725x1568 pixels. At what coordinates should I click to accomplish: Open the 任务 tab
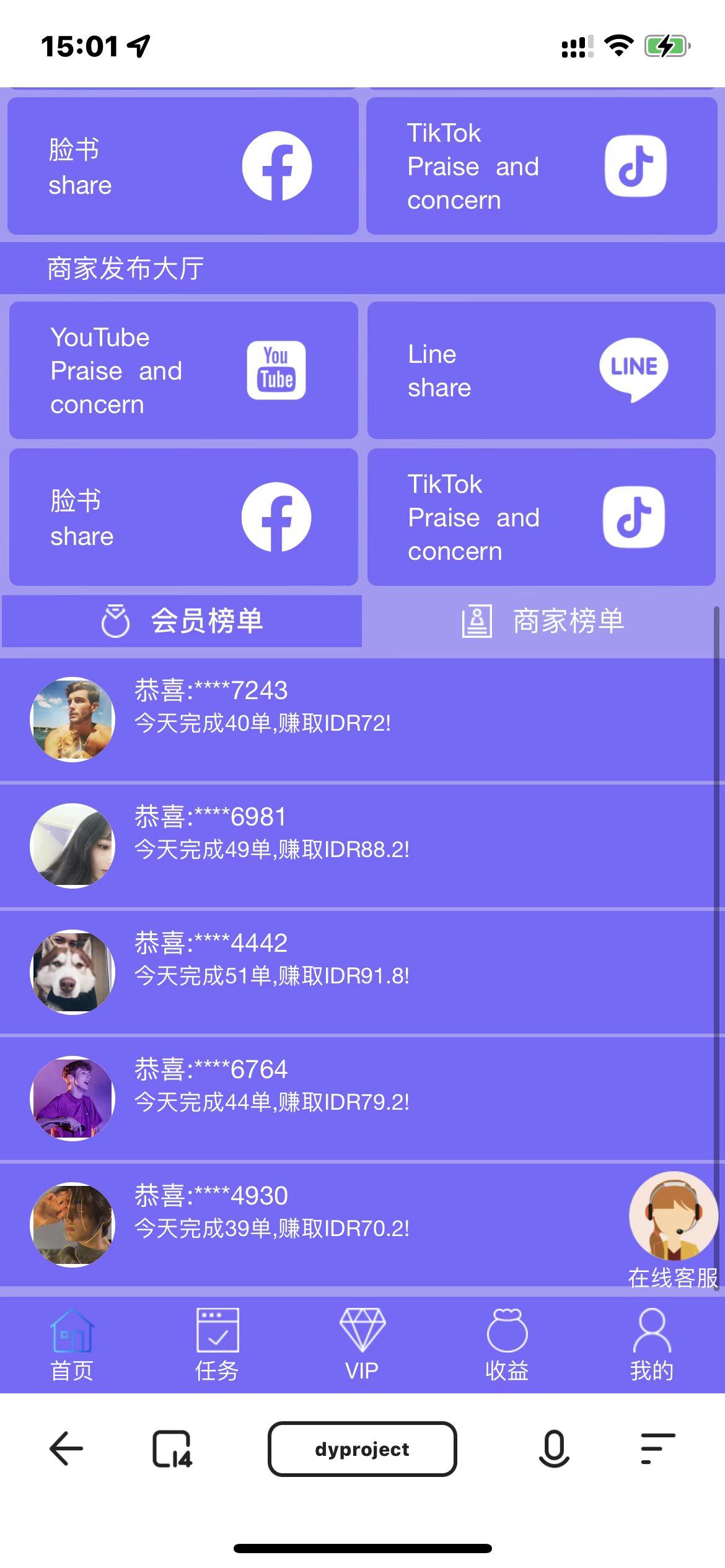[x=217, y=1344]
